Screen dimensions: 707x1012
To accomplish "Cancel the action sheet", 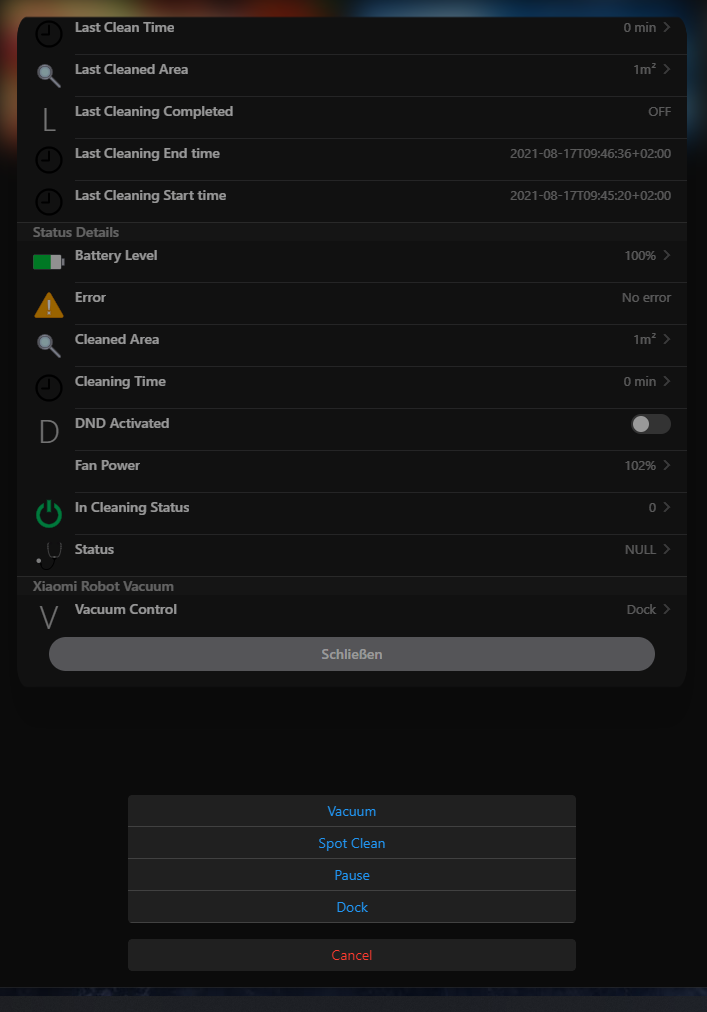I will click(351, 955).
